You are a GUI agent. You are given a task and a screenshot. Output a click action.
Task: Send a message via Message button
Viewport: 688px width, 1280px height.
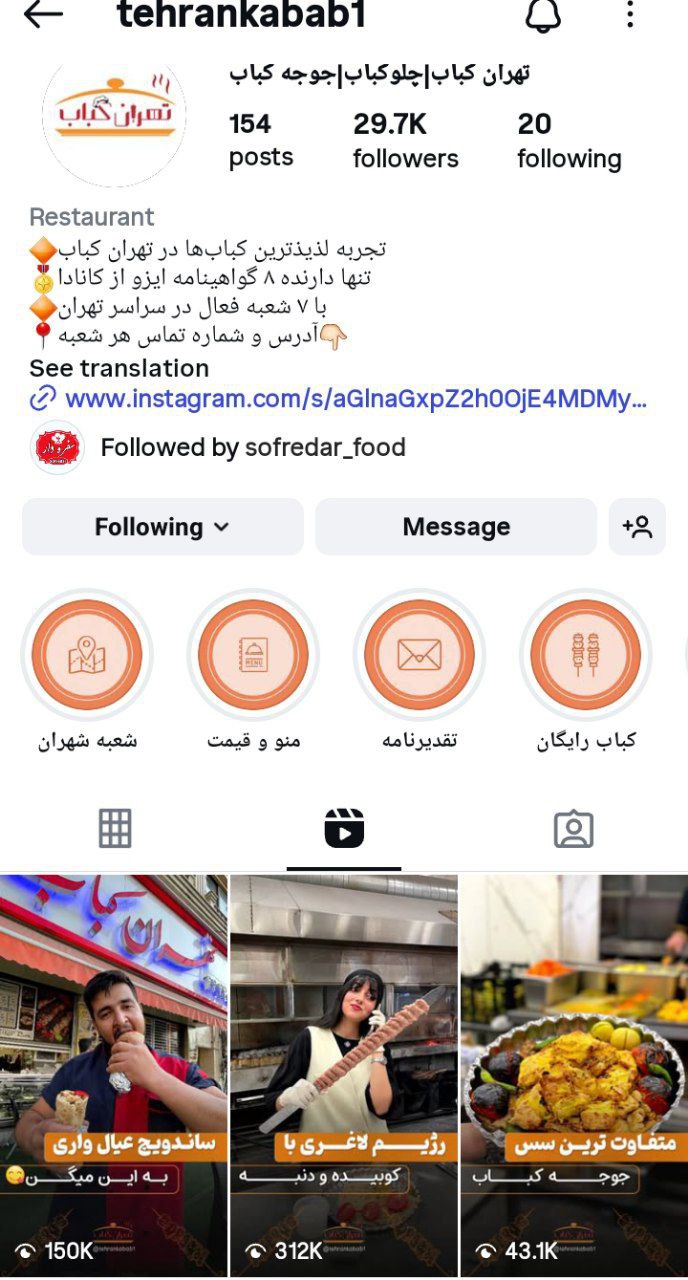point(456,527)
